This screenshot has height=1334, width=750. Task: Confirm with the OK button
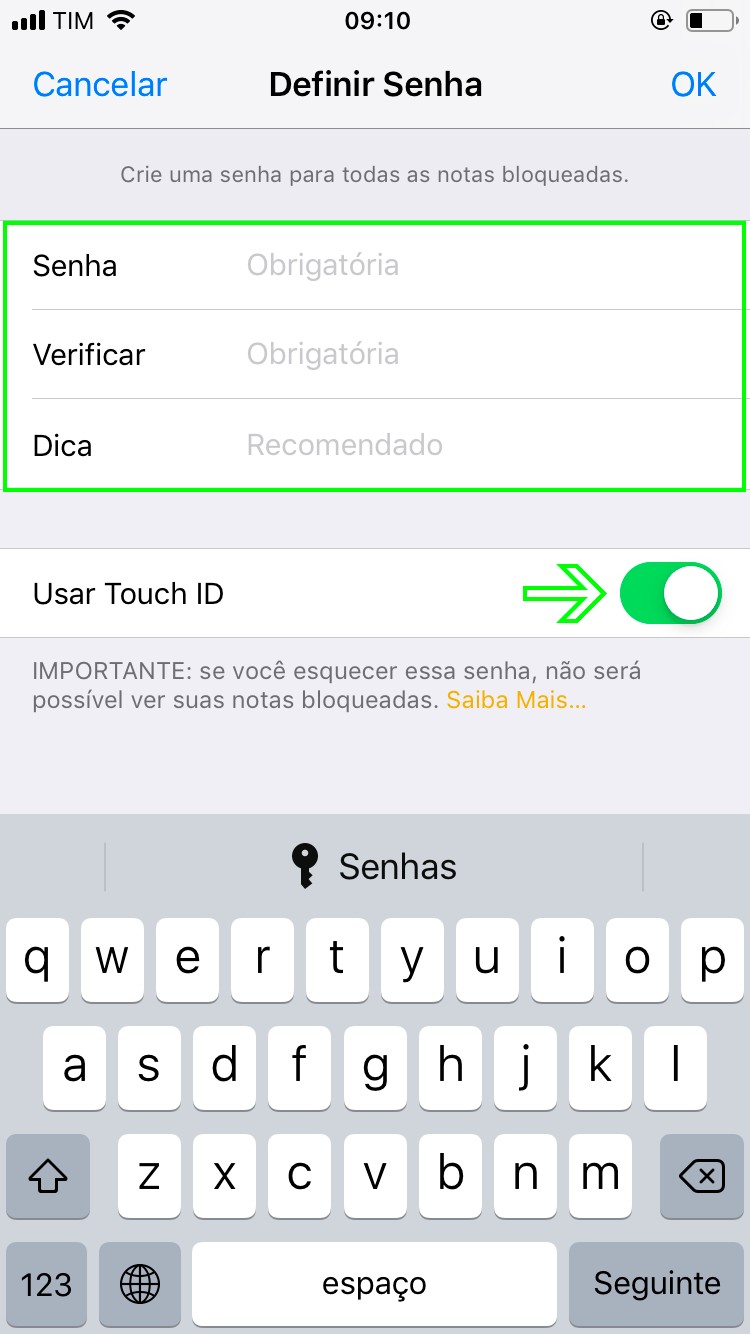point(693,85)
